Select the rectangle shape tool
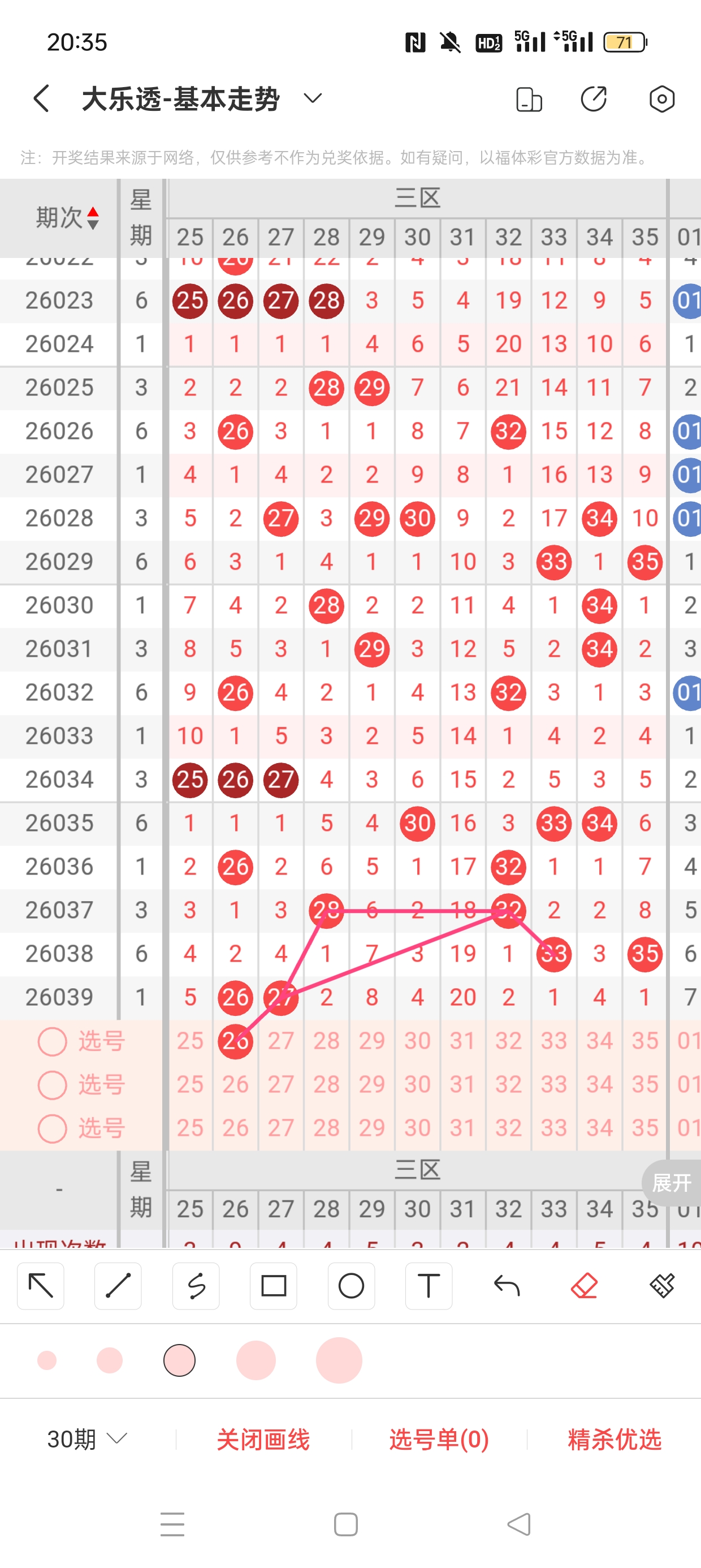Screen dimensions: 701x1568 pos(273,1286)
